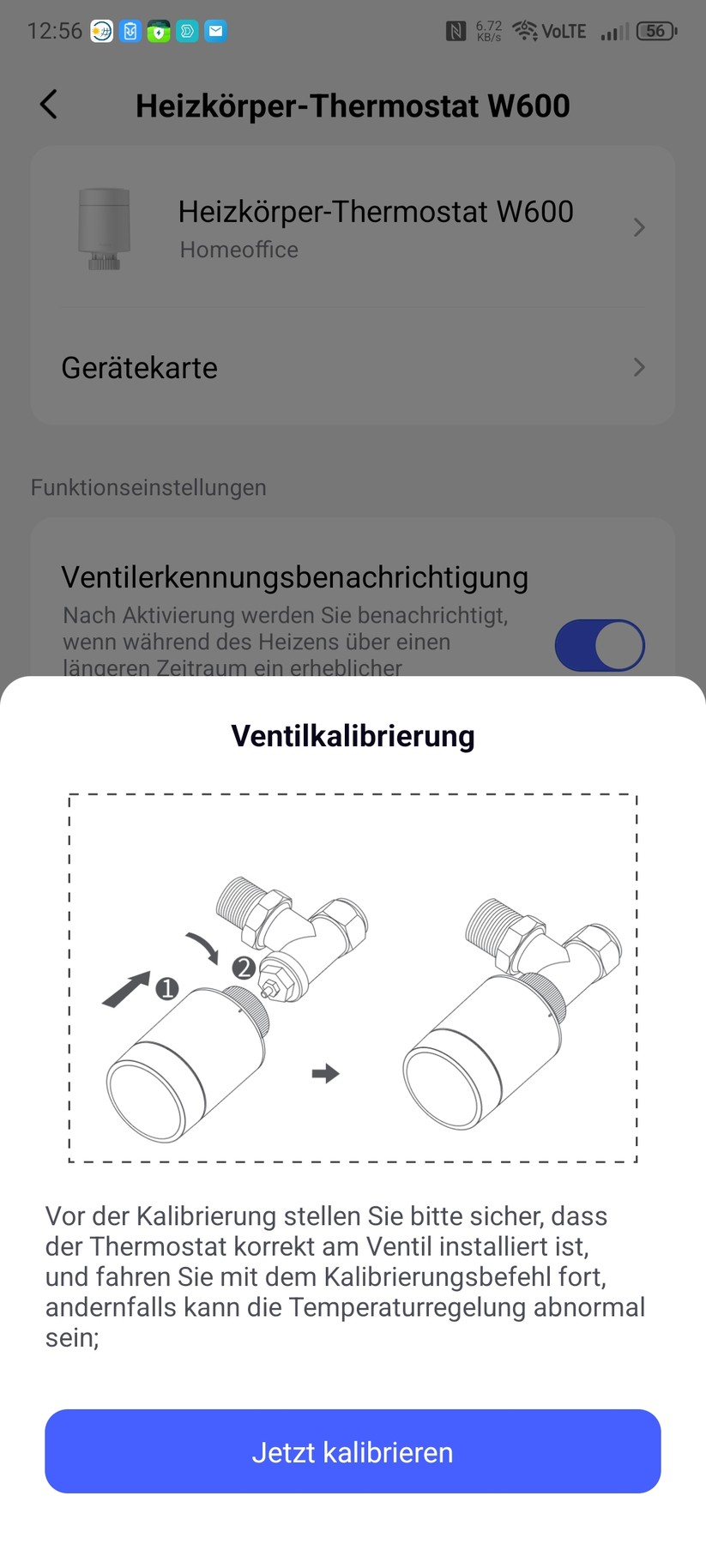This screenshot has width=706, height=1568.
Task: Tap the NFC icon in the status bar
Action: (456, 32)
